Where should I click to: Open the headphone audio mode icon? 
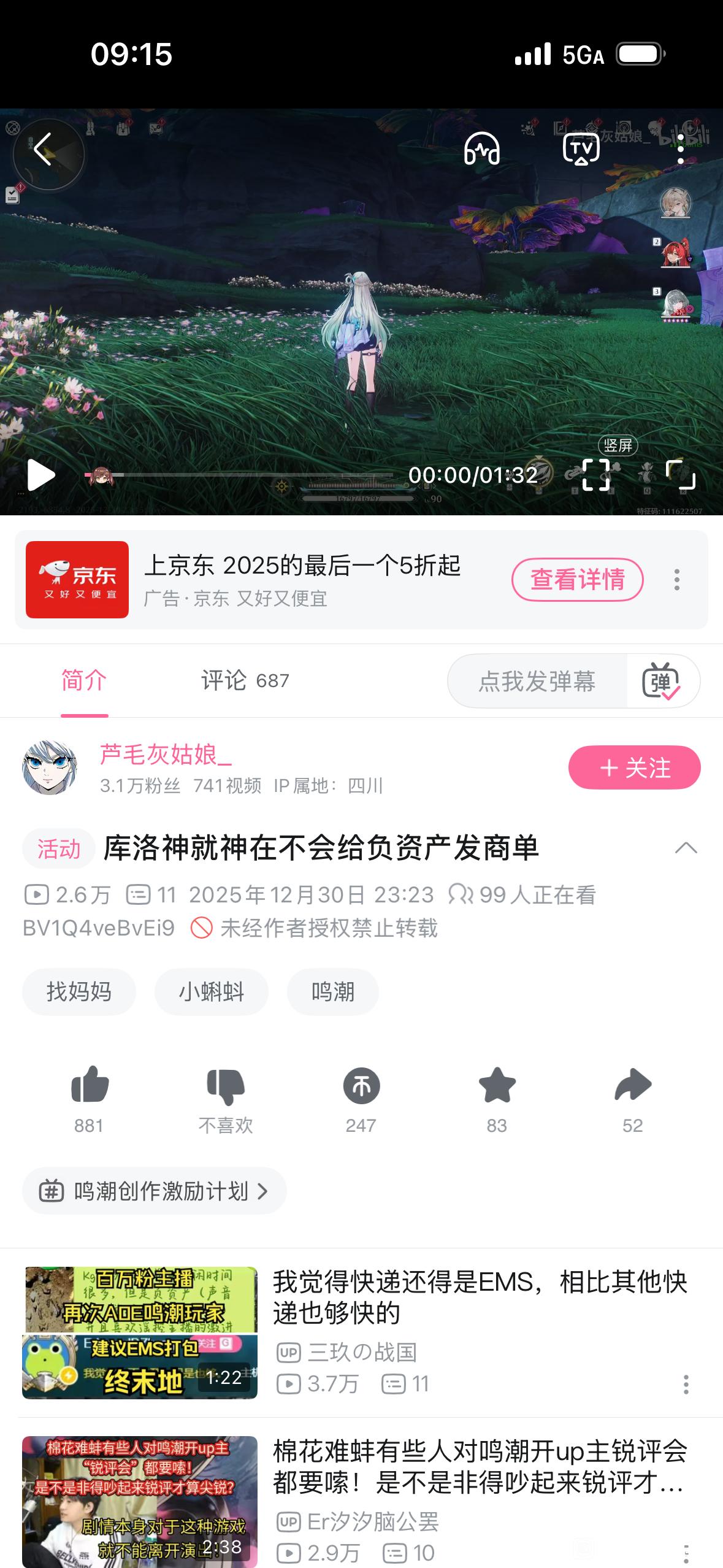tap(482, 149)
